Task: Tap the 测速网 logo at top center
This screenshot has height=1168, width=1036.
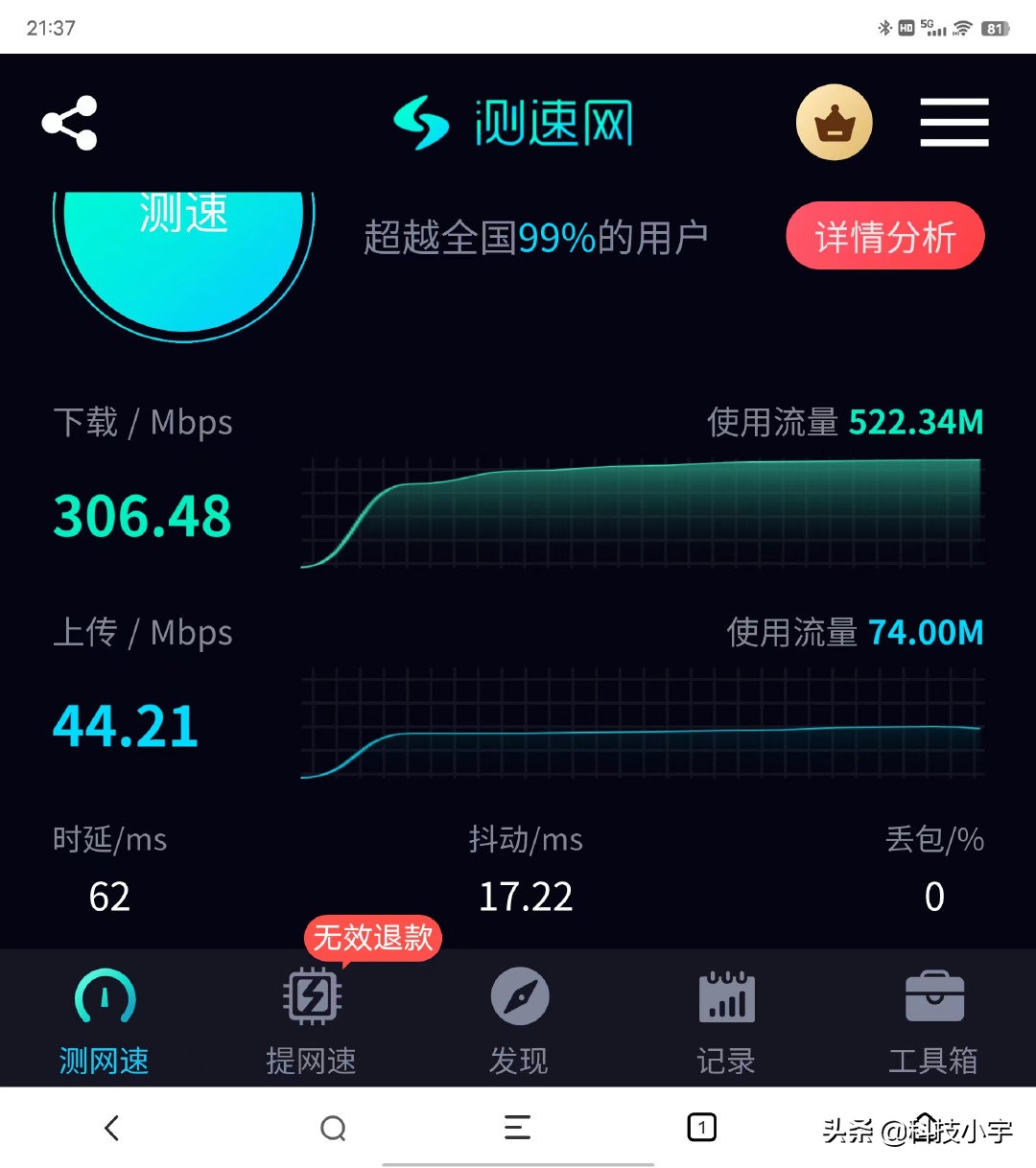Action: pos(515,123)
